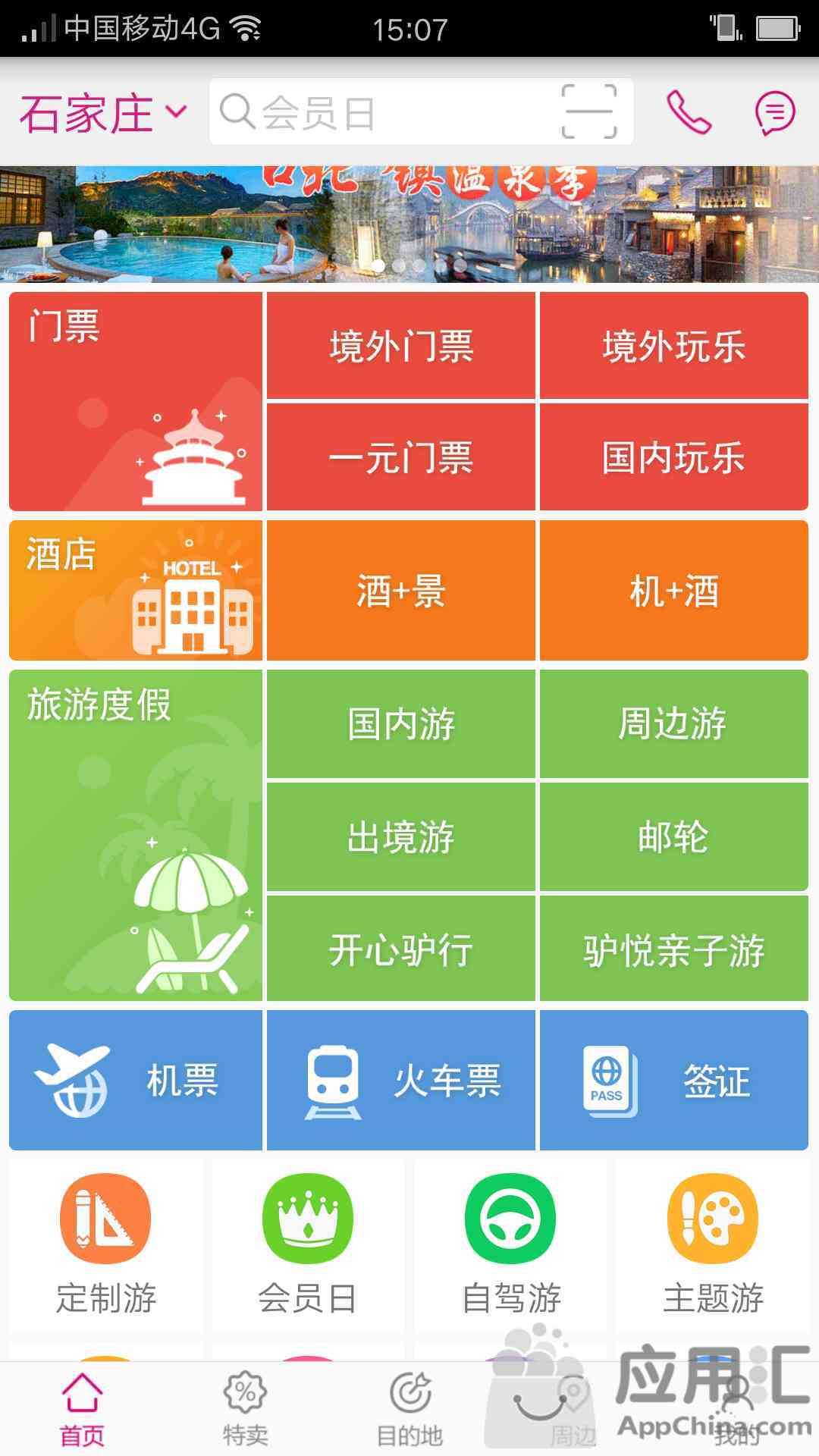819x1456 pixels.
Task: Choose 一元门票
Action: [x=401, y=457]
